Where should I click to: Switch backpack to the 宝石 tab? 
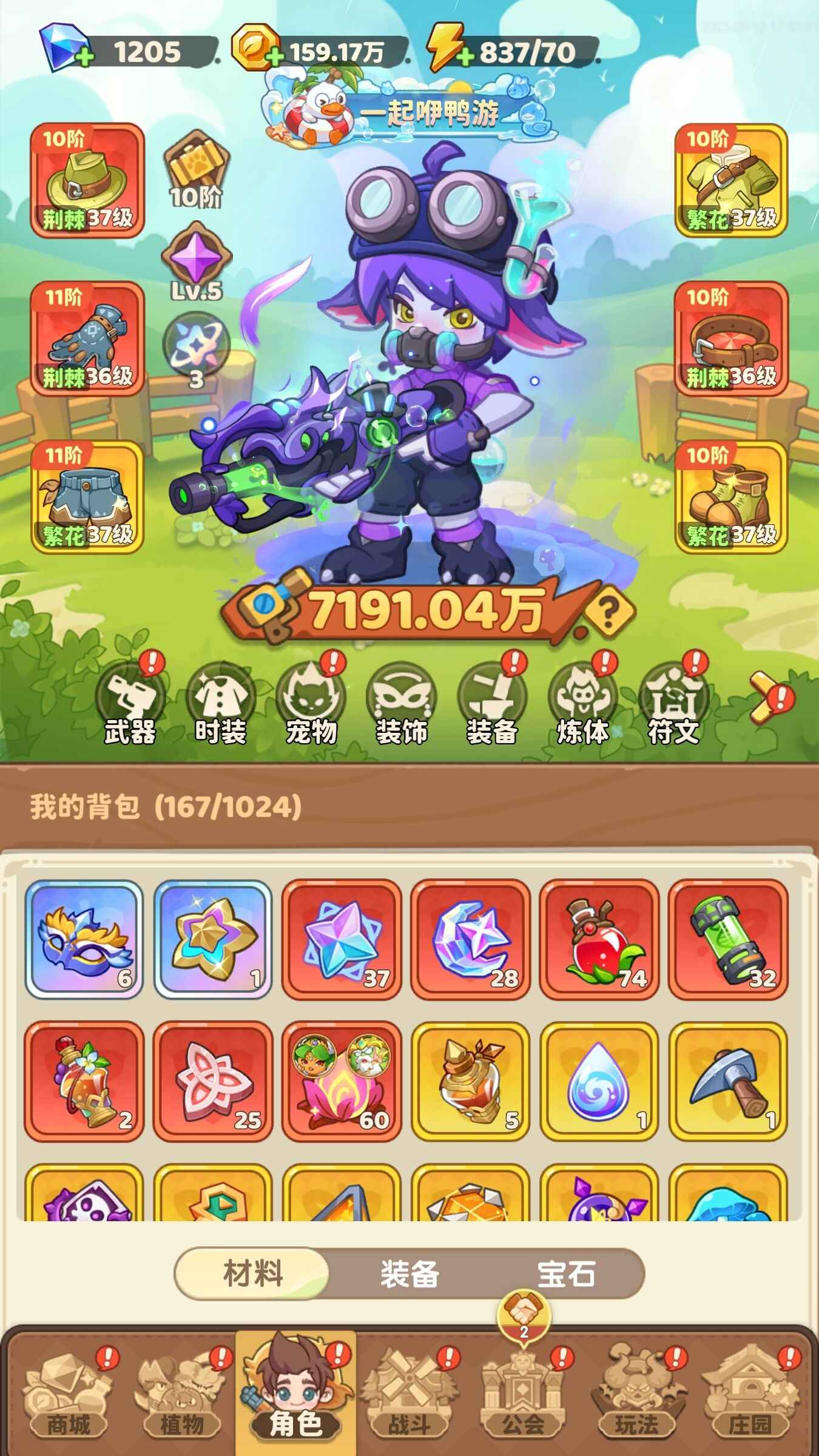566,1273
